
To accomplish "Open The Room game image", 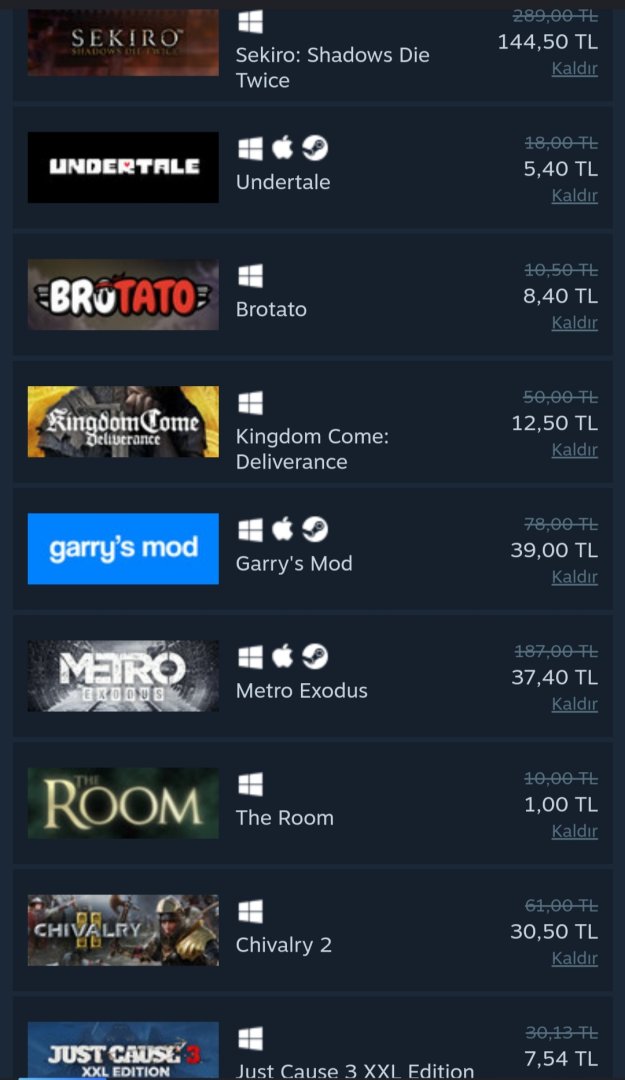I will [x=123, y=803].
